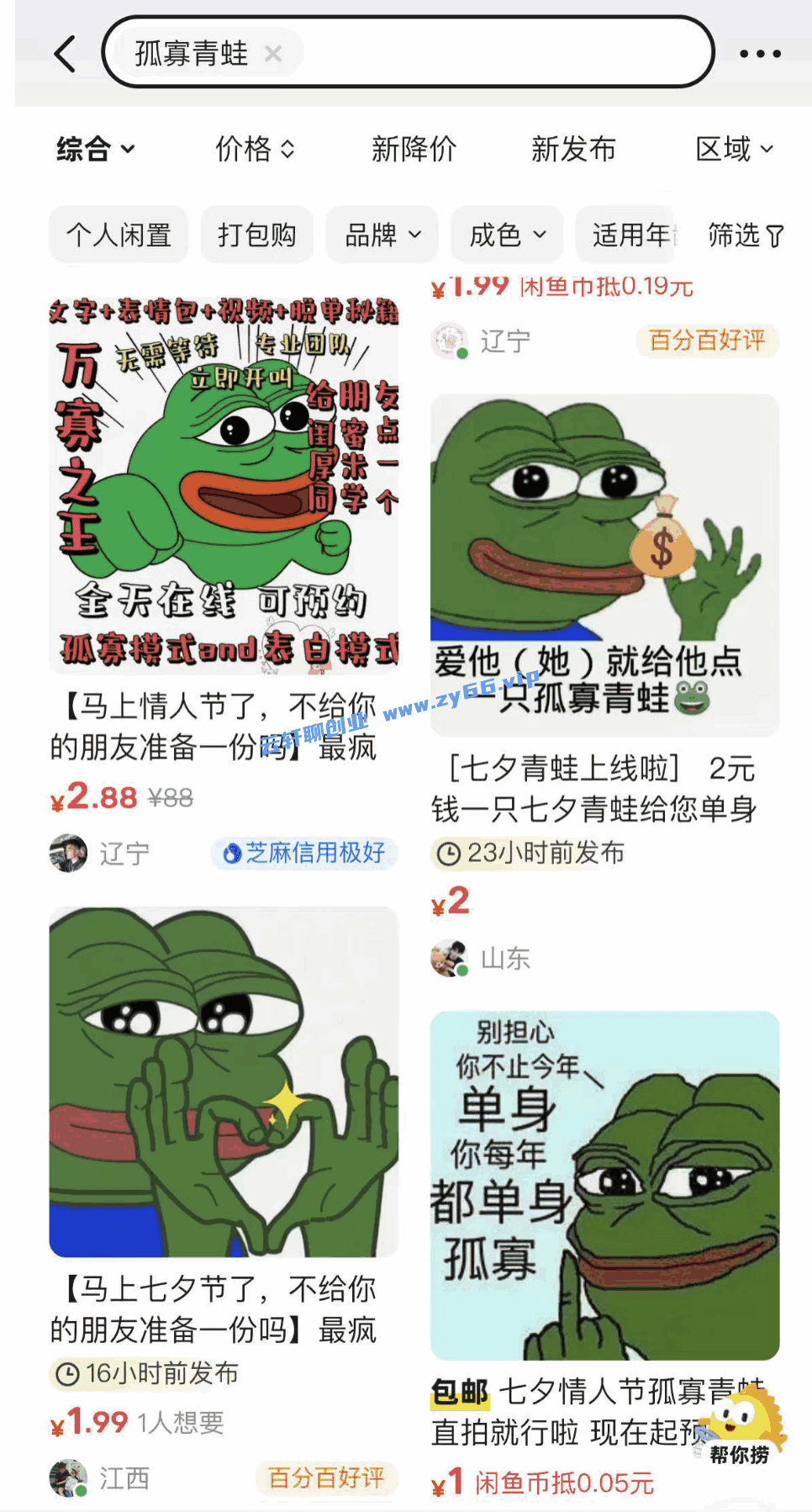Viewport: 812px width, 1512px height.
Task: Open the 筛选 filter panel
Action: click(x=746, y=235)
